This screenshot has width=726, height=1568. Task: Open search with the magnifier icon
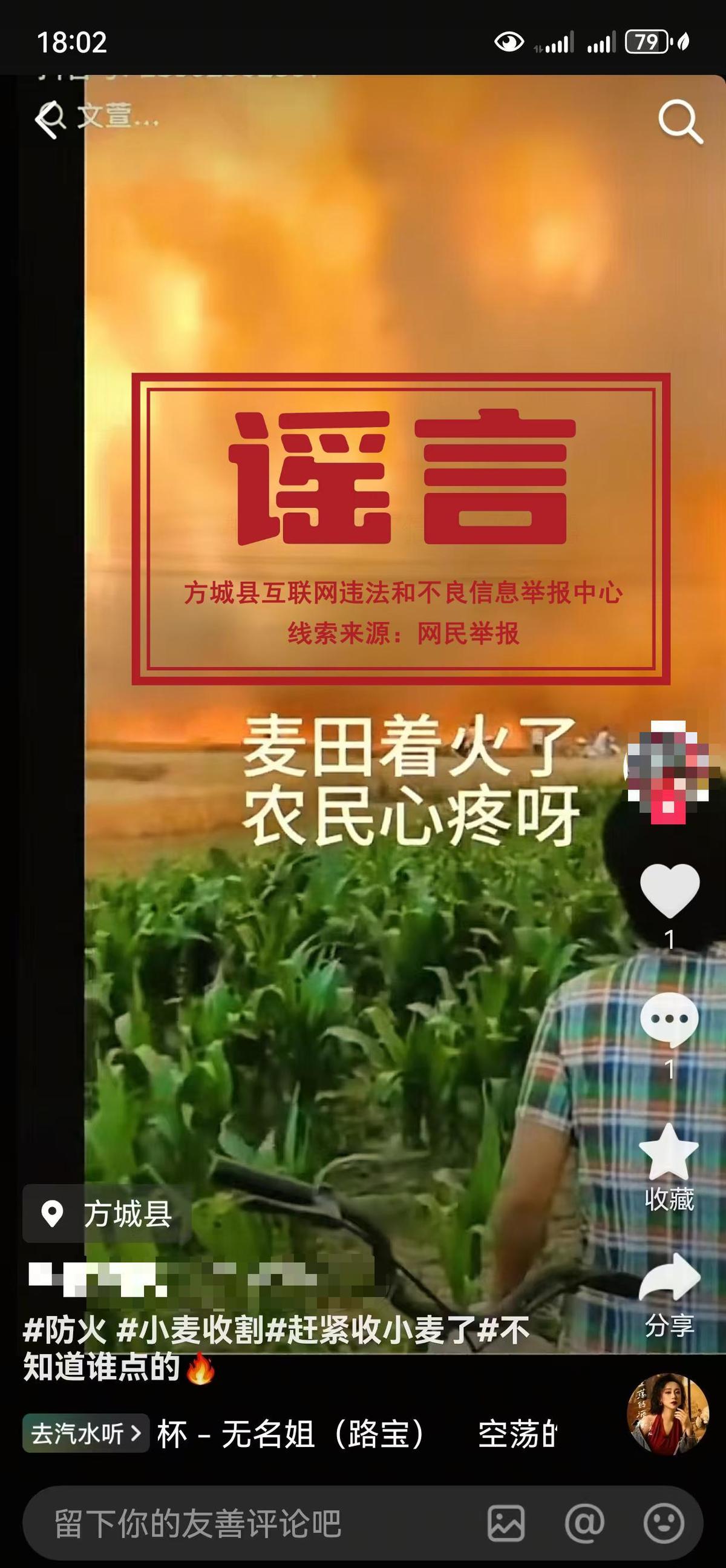[680, 121]
